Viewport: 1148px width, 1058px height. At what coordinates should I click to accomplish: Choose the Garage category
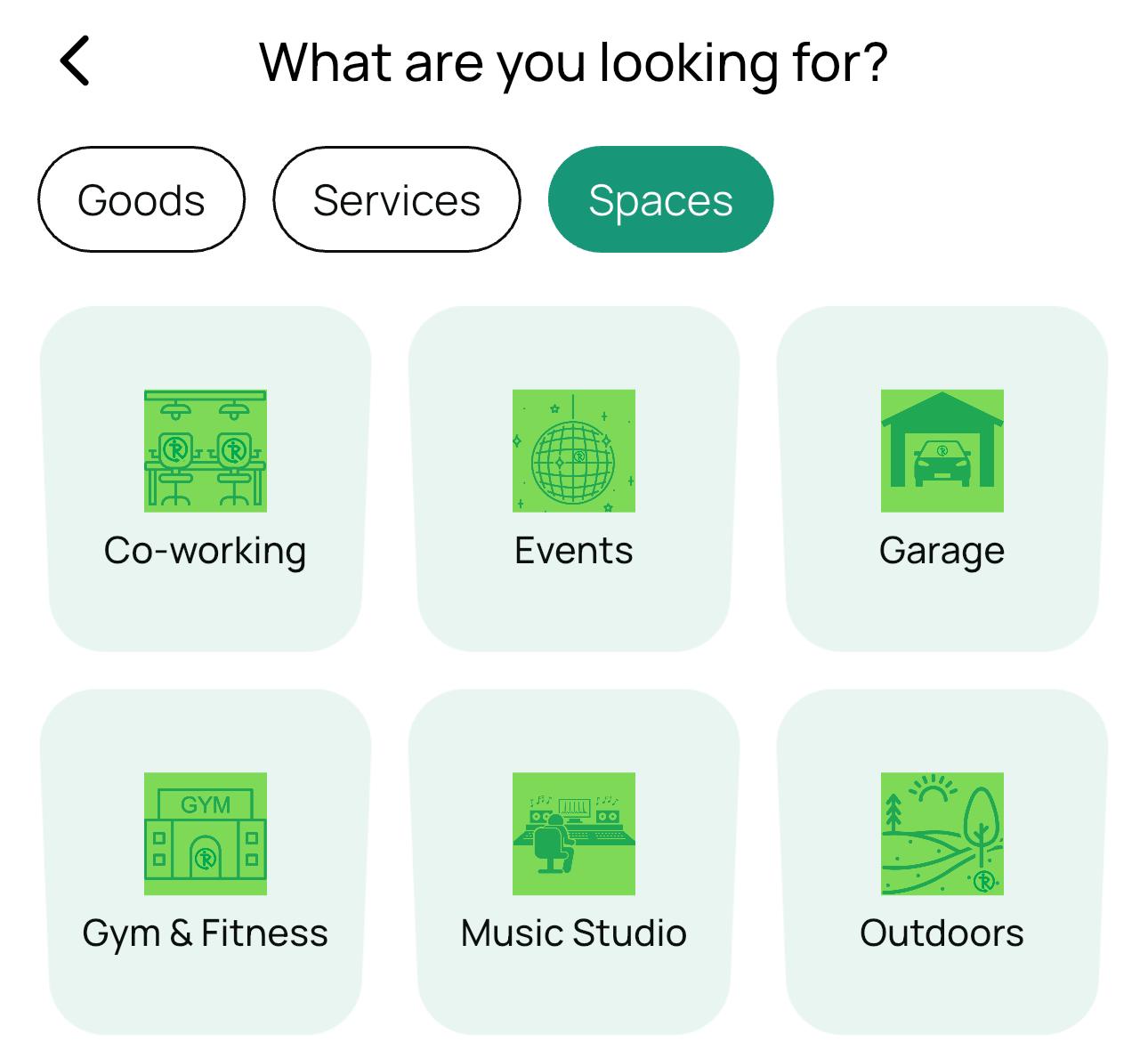[942, 479]
